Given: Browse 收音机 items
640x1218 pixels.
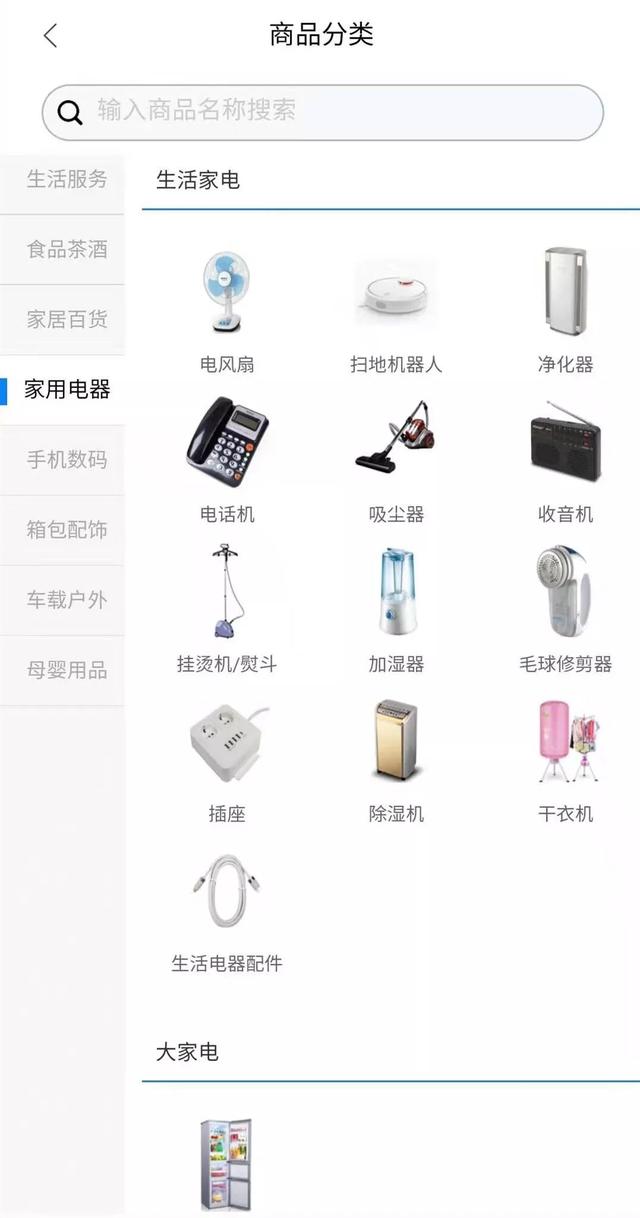Looking at the screenshot, I should [566, 461].
